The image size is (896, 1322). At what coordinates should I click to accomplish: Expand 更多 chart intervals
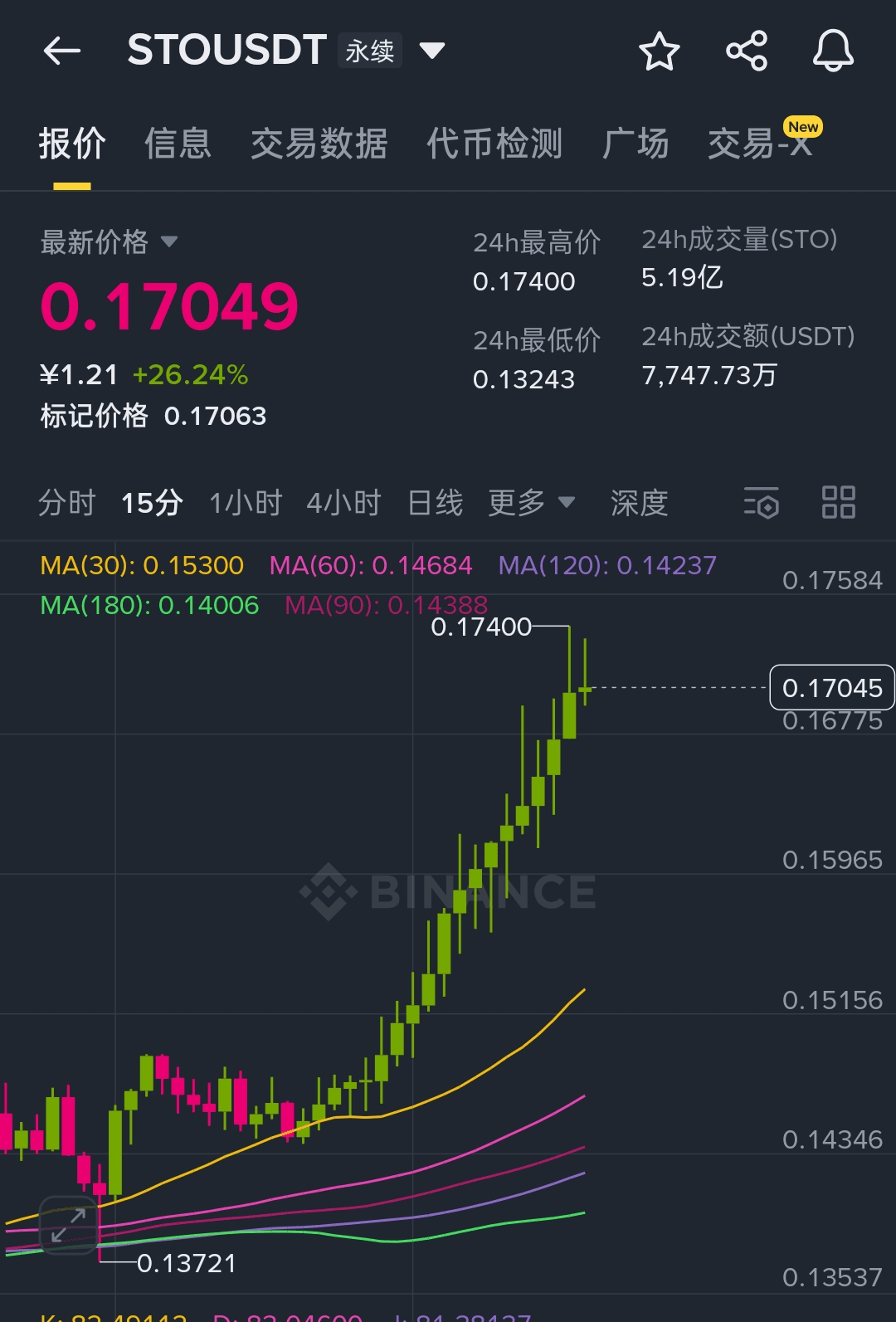tap(531, 503)
